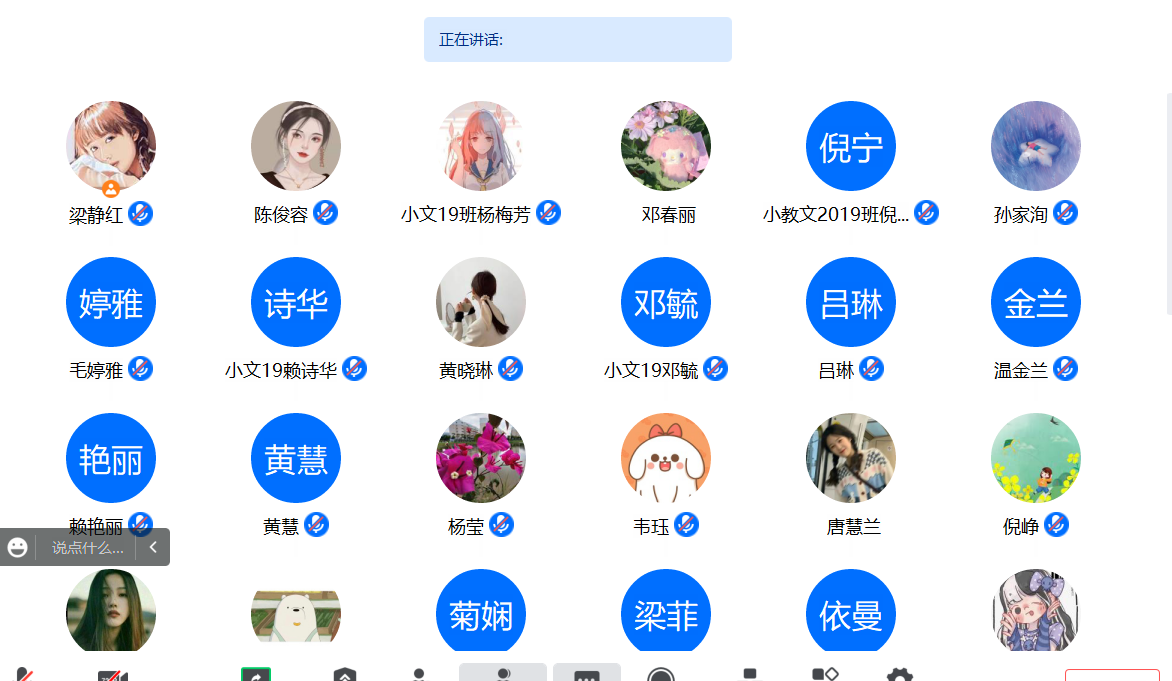Open 黄晓琳's participant tile
1172x681 pixels.
[481, 302]
